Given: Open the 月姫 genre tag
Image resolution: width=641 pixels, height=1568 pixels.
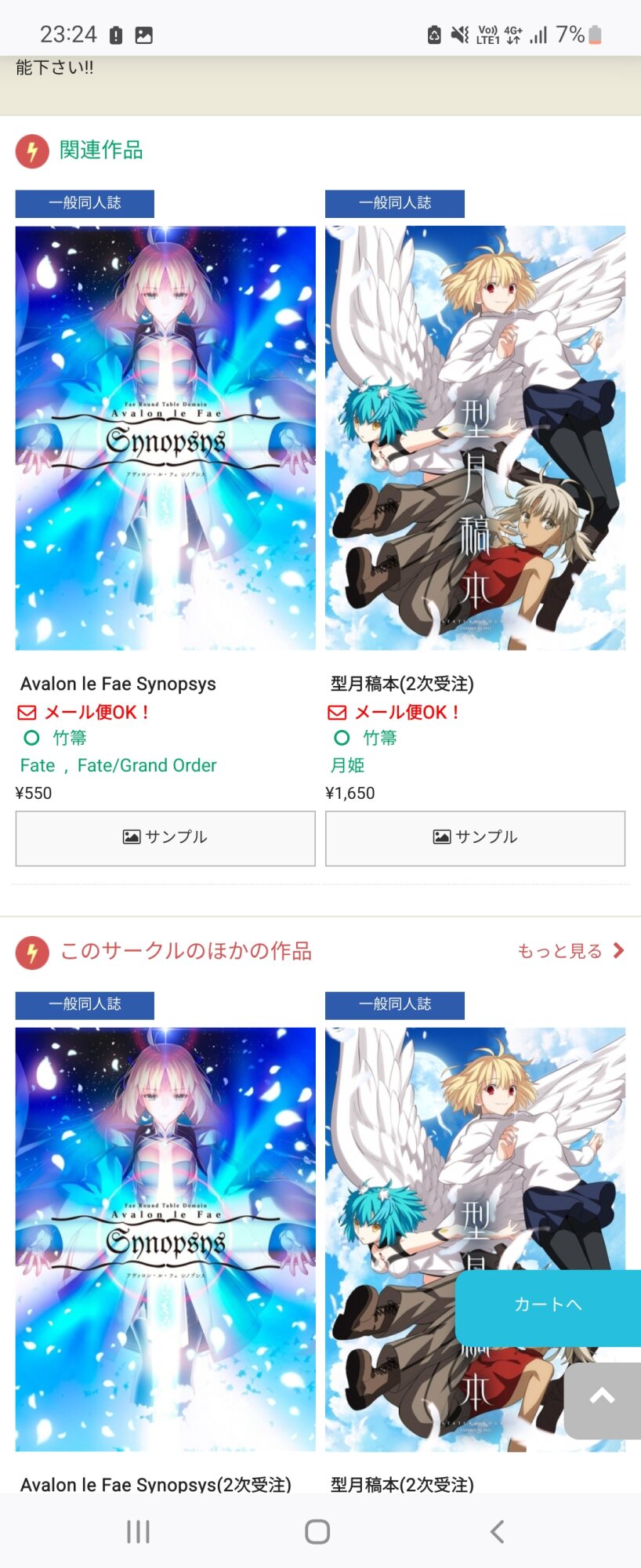Looking at the screenshot, I should point(347,765).
